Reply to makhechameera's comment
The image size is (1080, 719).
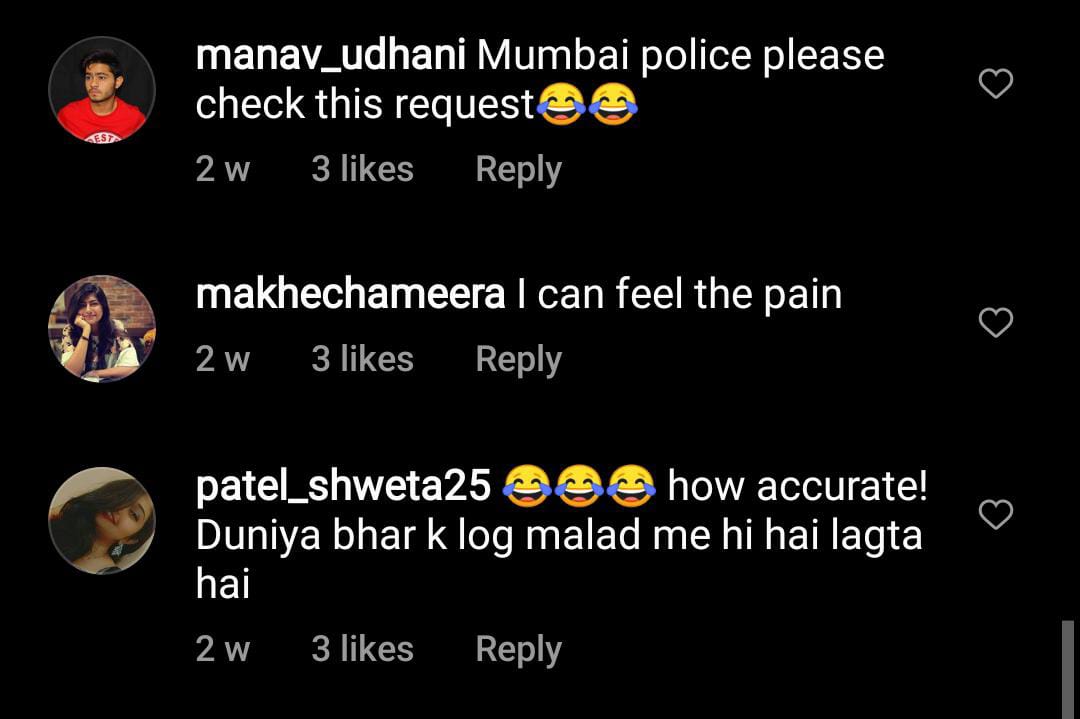click(518, 359)
